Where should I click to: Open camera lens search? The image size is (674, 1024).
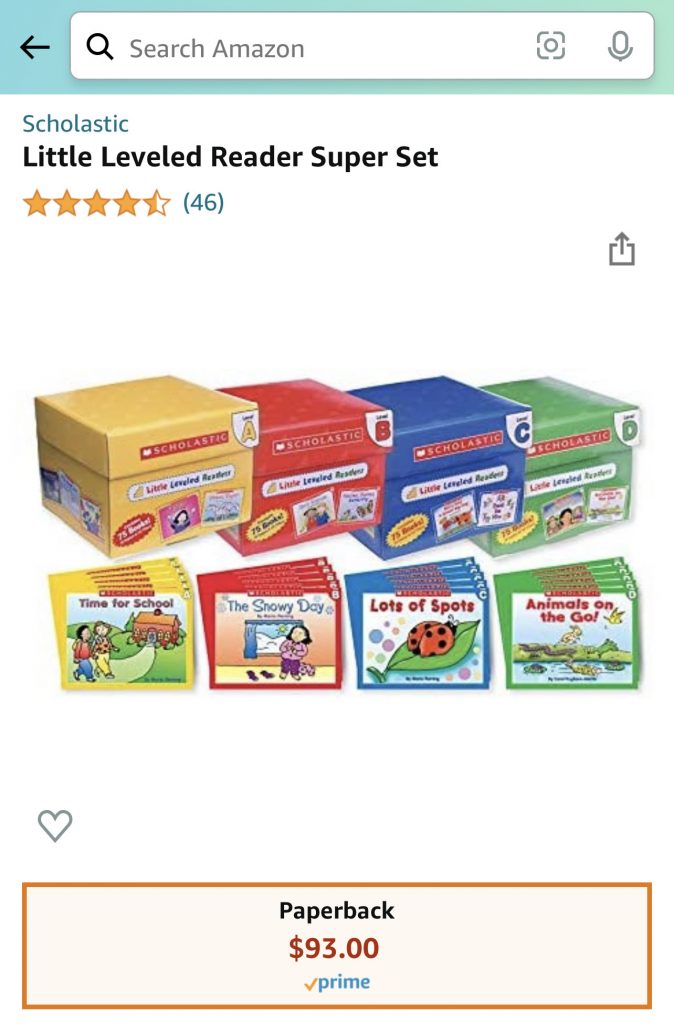[x=551, y=46]
